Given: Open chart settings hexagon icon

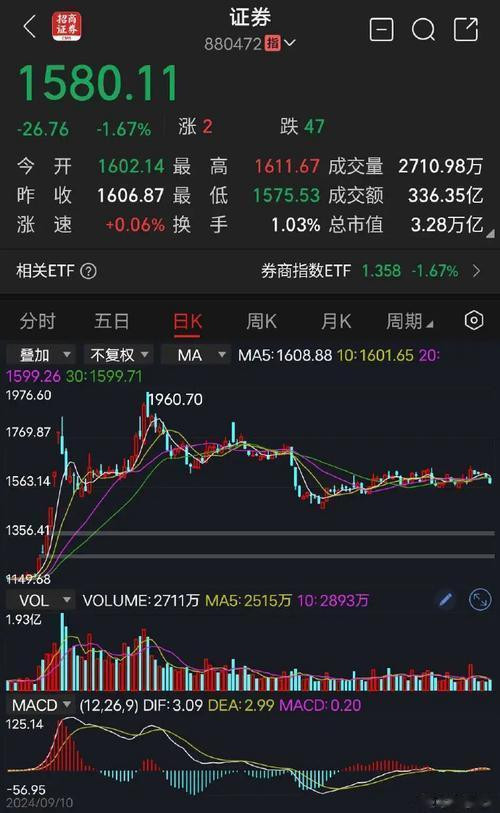Looking at the screenshot, I should coord(474,320).
